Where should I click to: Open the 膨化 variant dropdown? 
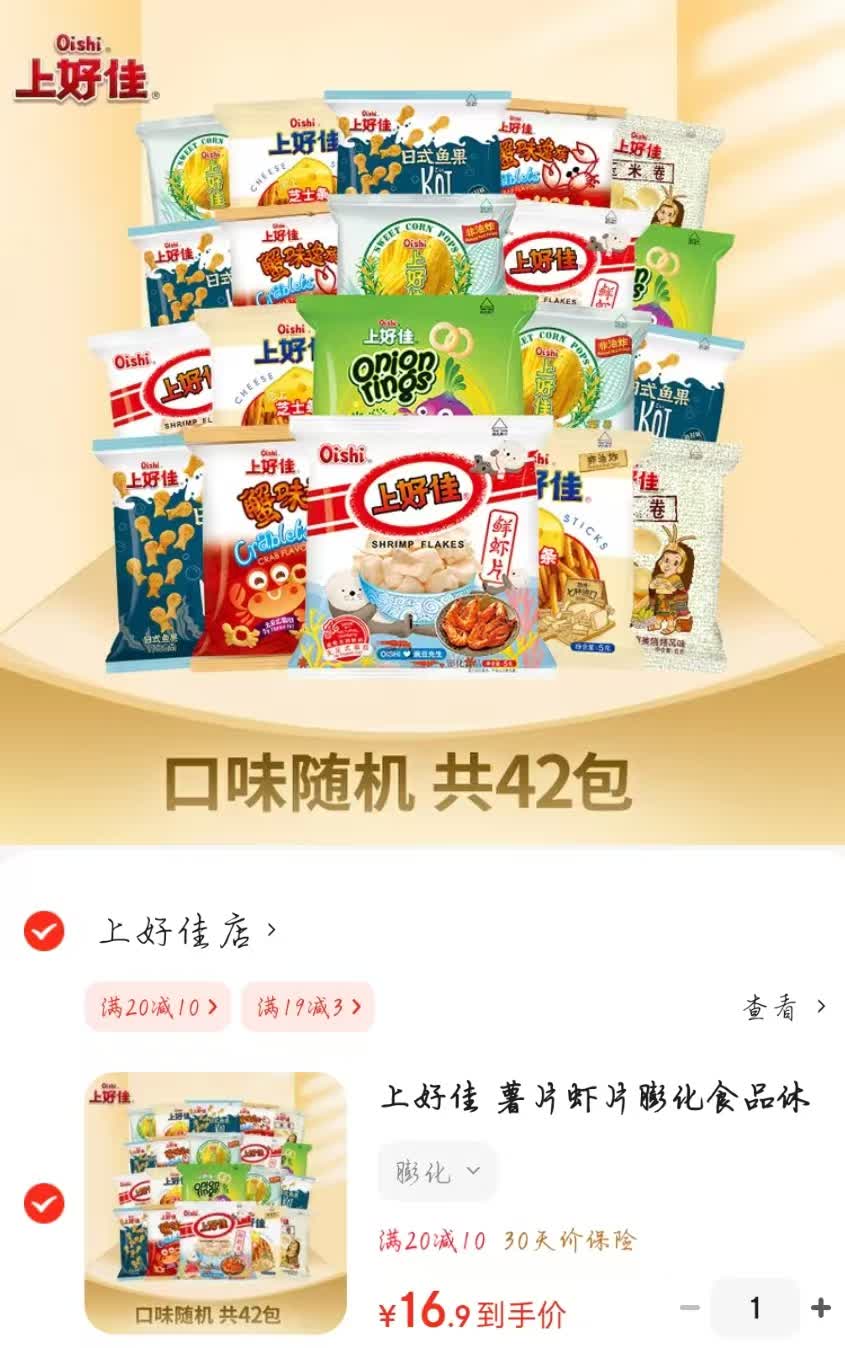436,1170
